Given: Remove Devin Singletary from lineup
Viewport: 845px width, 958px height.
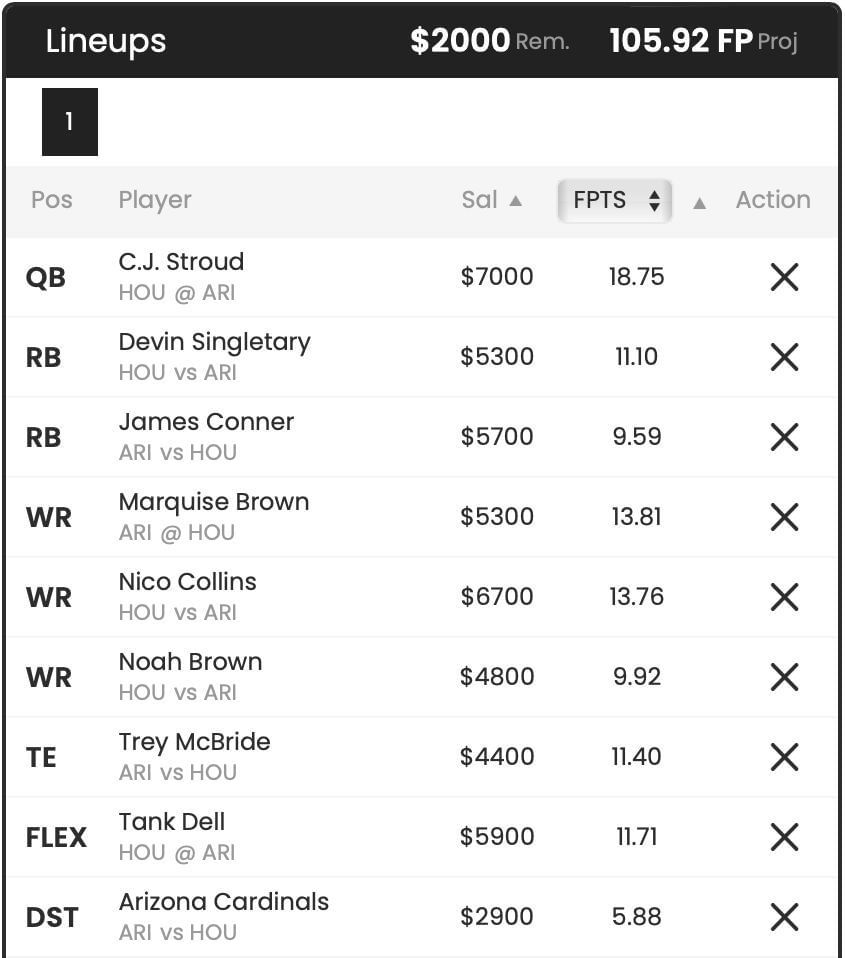Looking at the screenshot, I should [x=784, y=357].
